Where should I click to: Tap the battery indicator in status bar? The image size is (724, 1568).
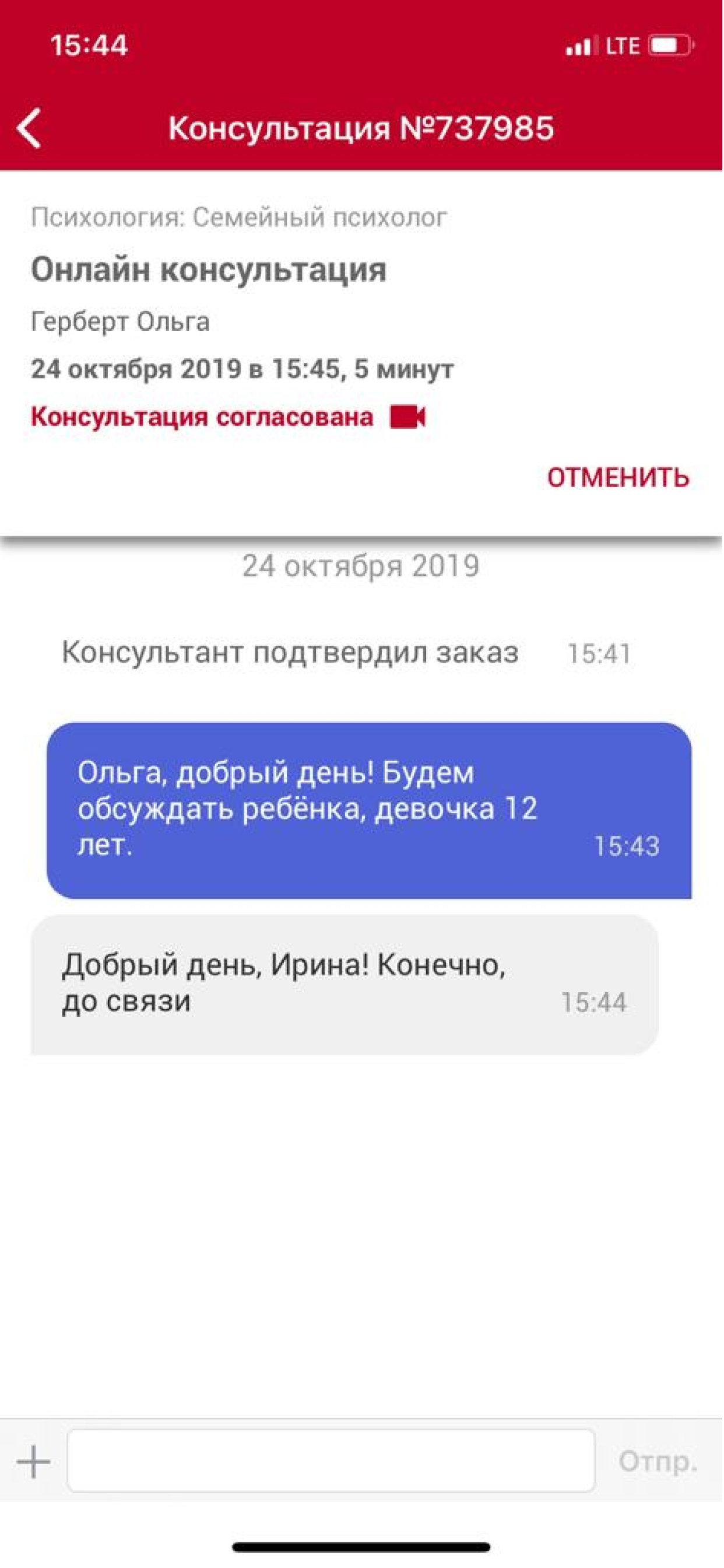(667, 44)
